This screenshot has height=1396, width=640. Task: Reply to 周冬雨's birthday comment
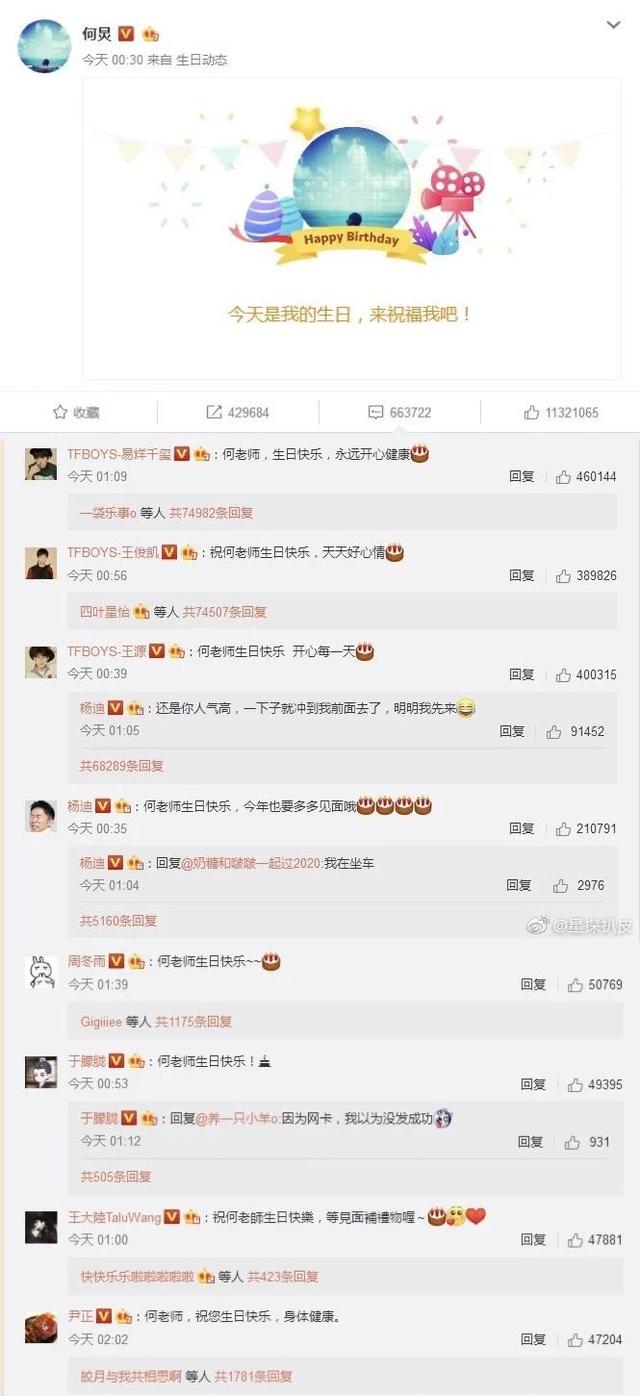533,985
